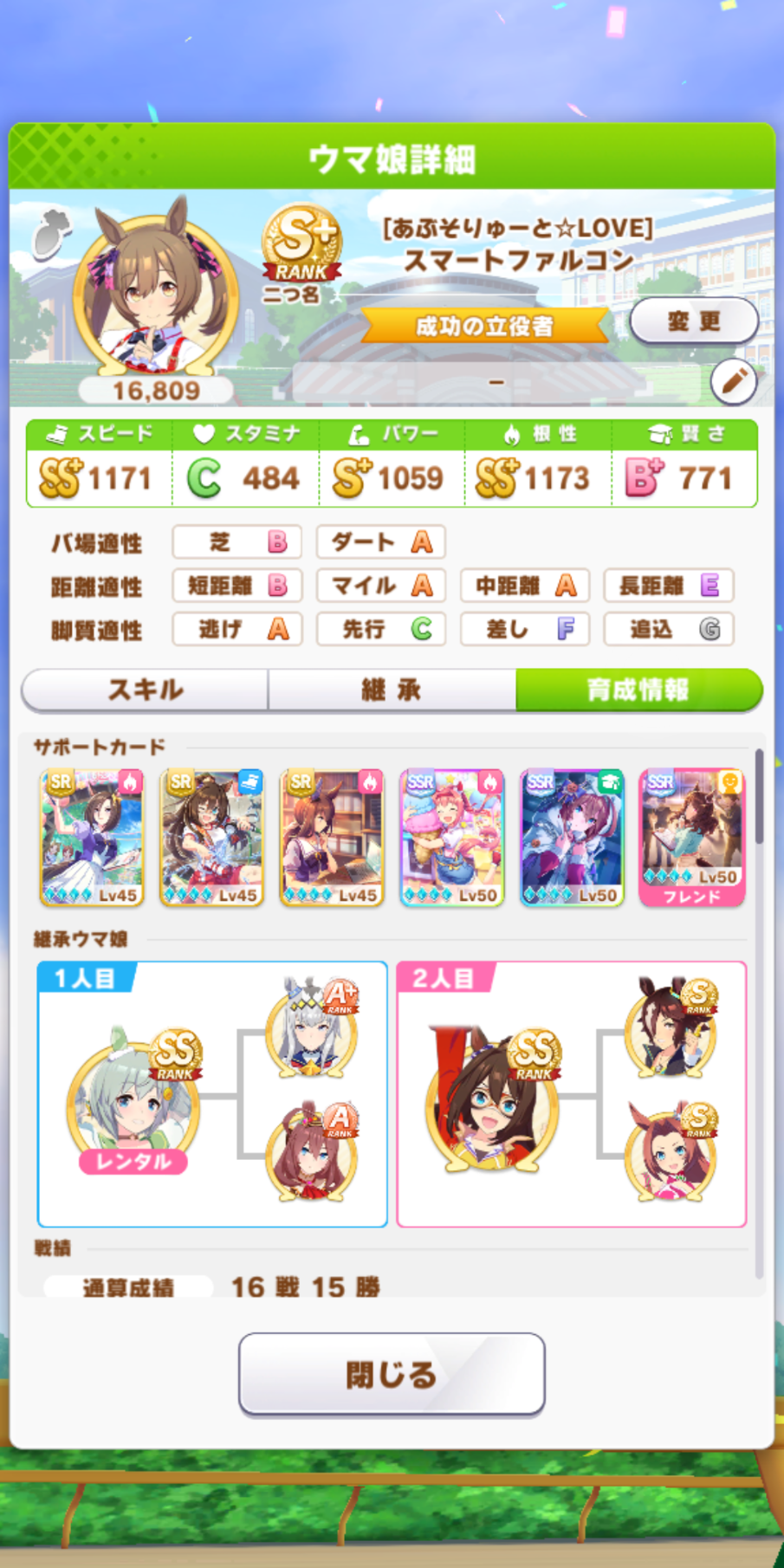Screen dimensions: 784x1568
Task: Open the pink-haired SSR Lv50 support card
Action: [451, 838]
